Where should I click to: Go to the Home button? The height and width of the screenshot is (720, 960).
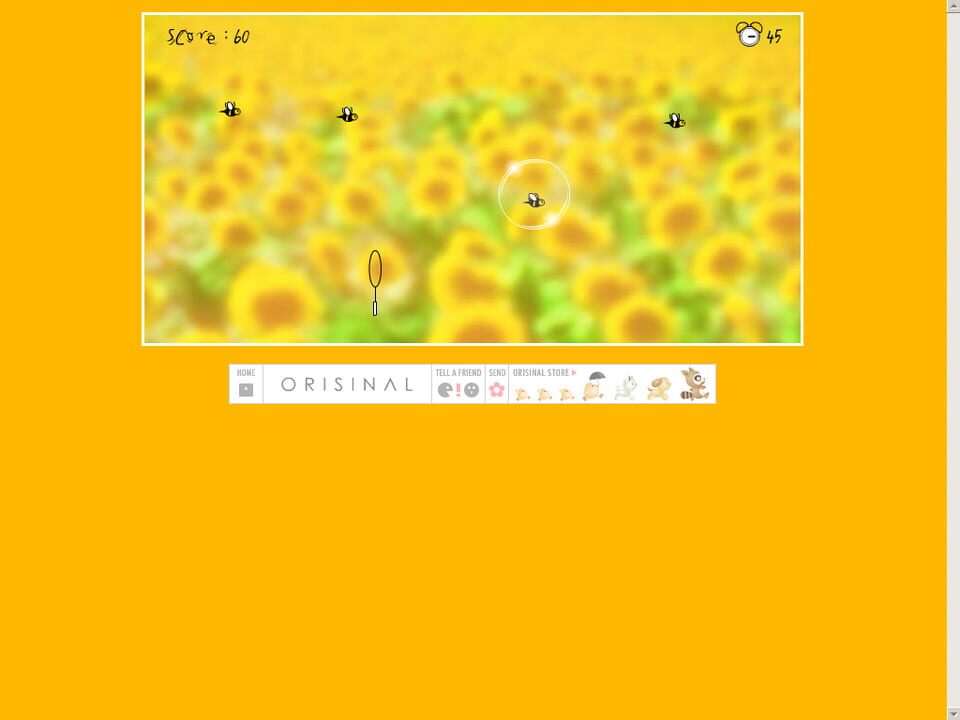point(246,384)
